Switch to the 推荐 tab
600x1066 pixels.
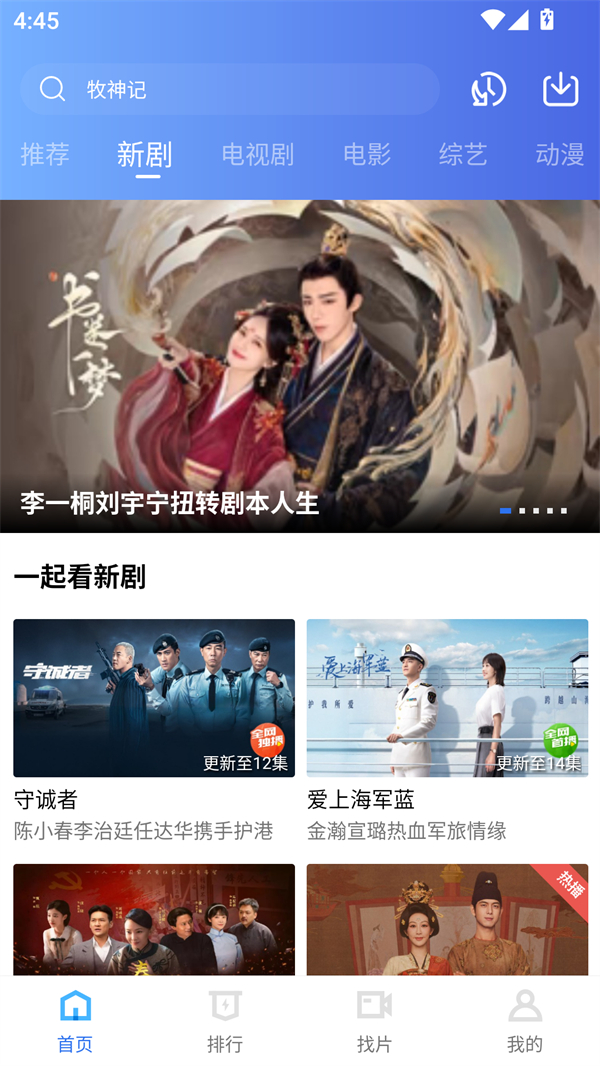coord(45,154)
